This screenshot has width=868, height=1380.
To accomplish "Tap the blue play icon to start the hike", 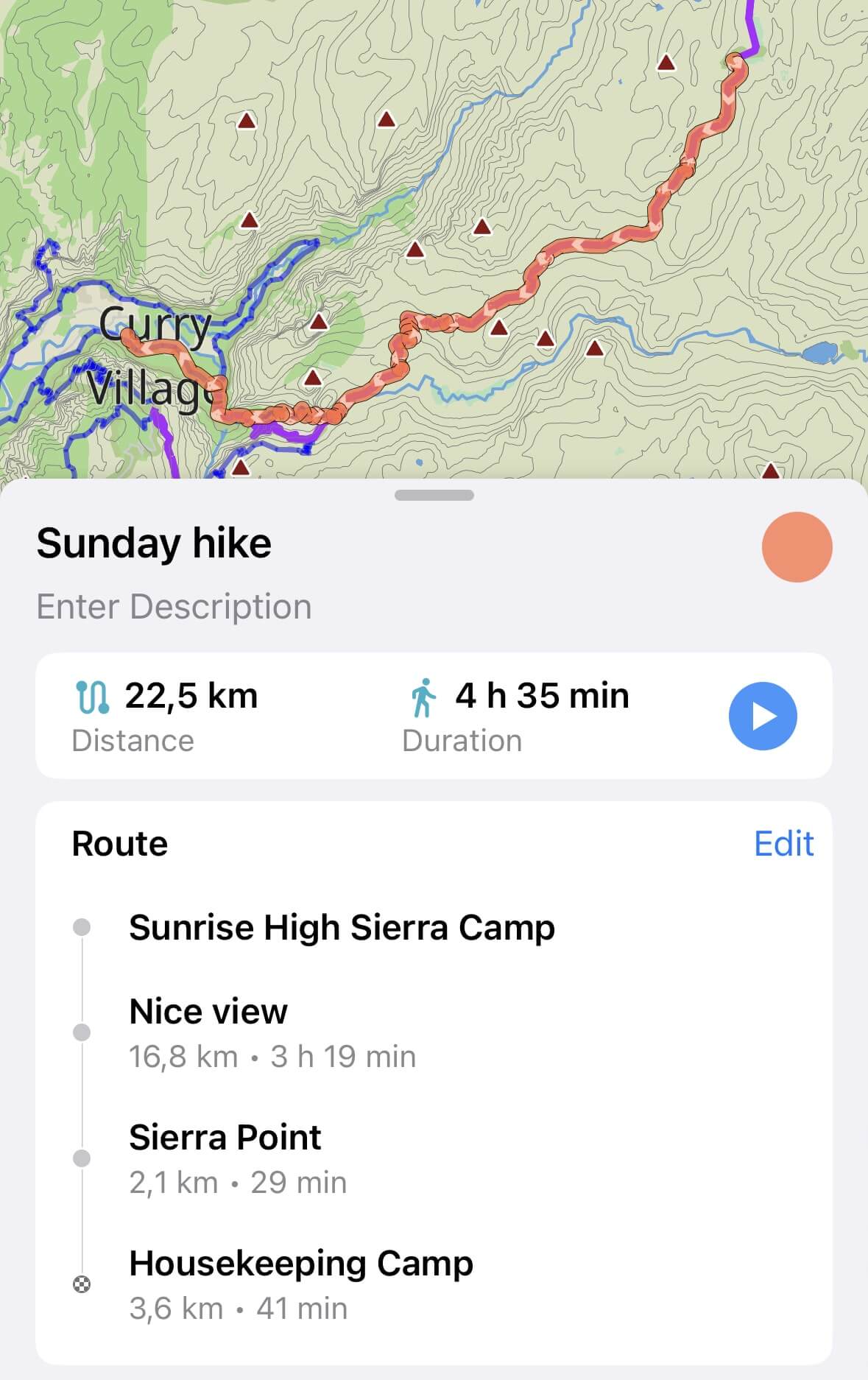I will [x=763, y=714].
